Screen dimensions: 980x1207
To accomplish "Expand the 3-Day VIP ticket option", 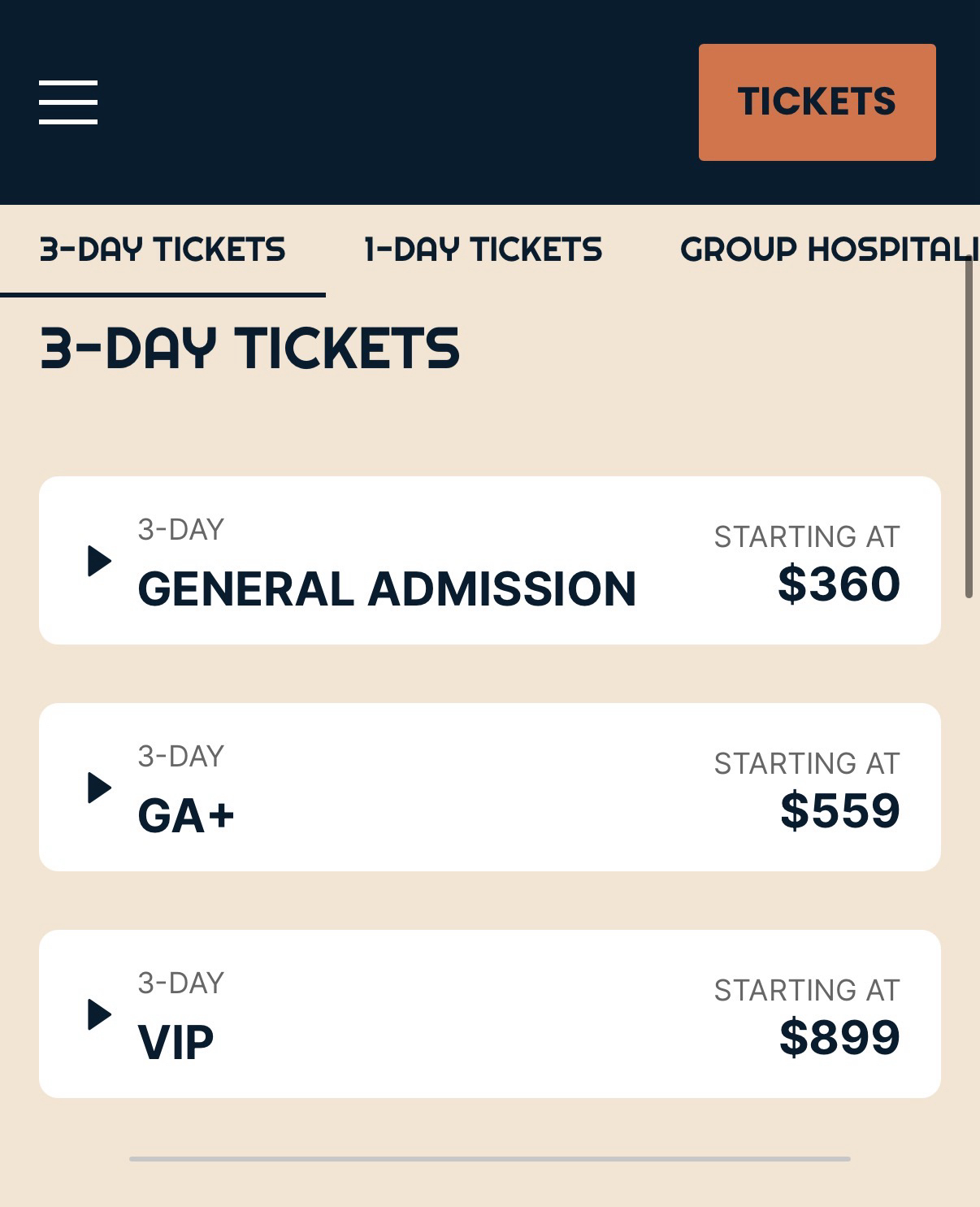I will pyautogui.click(x=99, y=1014).
